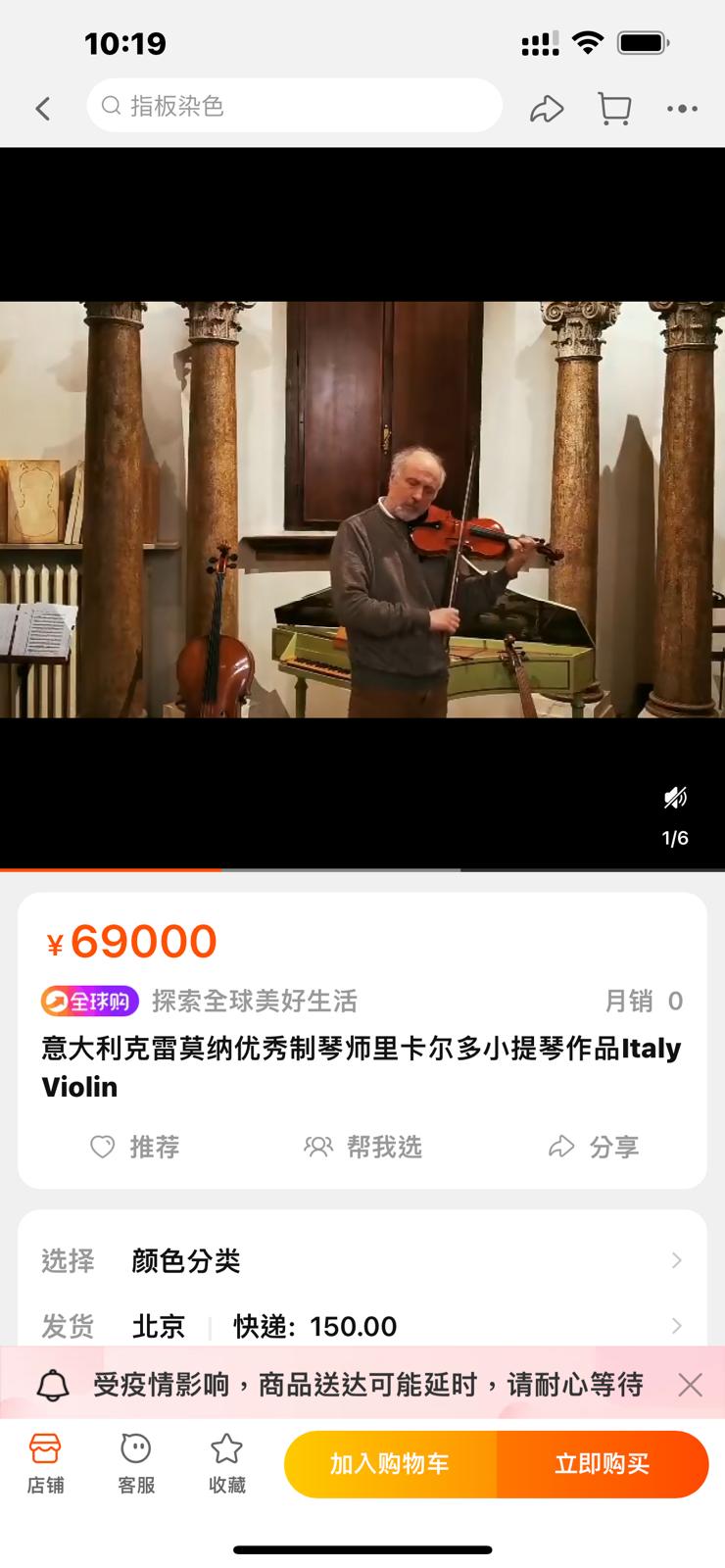
Task: Tap 帮我选 to ask friends
Action: (362, 1147)
